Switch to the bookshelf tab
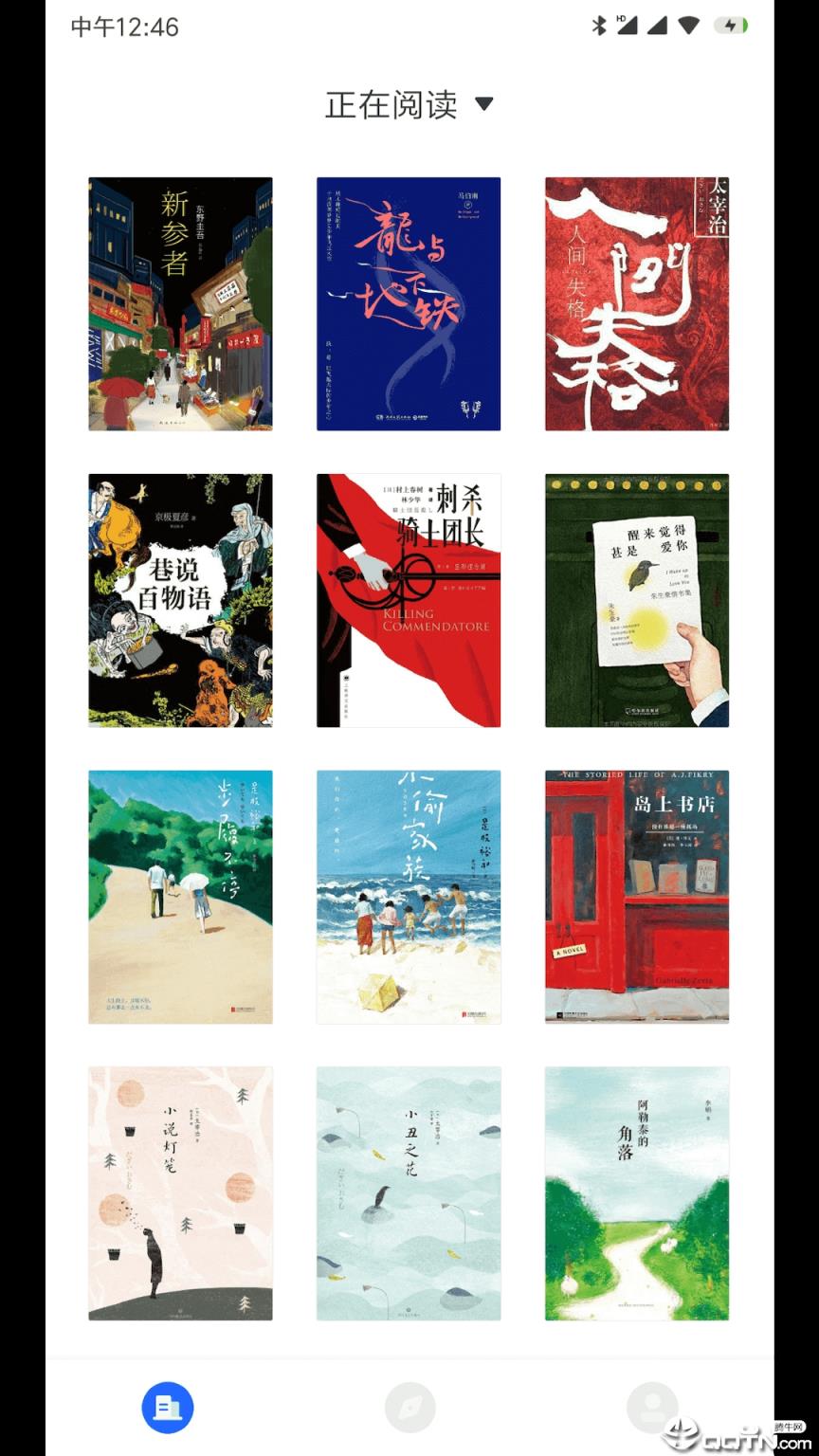Screen dimensions: 819x1456 [x=168, y=1408]
